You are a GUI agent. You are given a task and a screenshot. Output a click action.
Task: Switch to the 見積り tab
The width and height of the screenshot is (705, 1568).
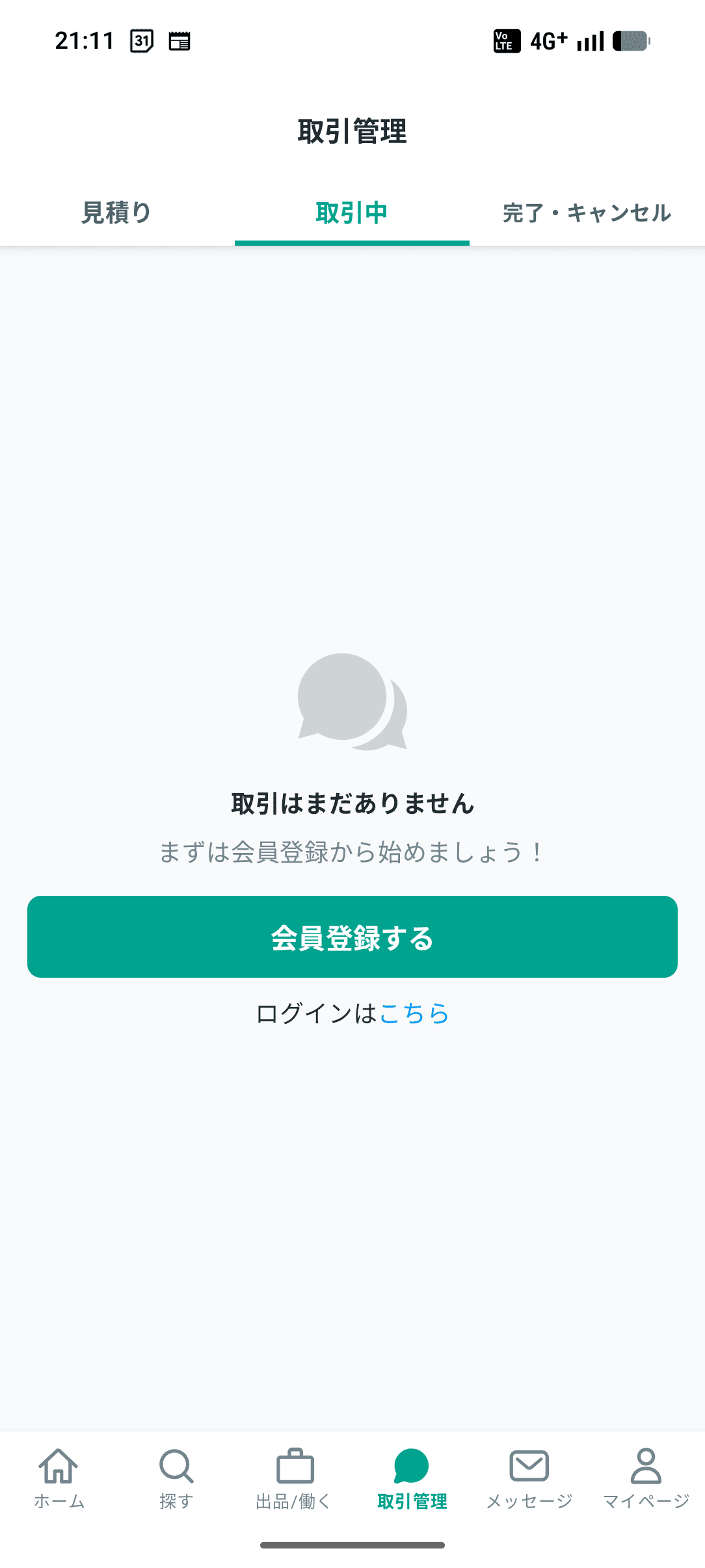pos(117,213)
